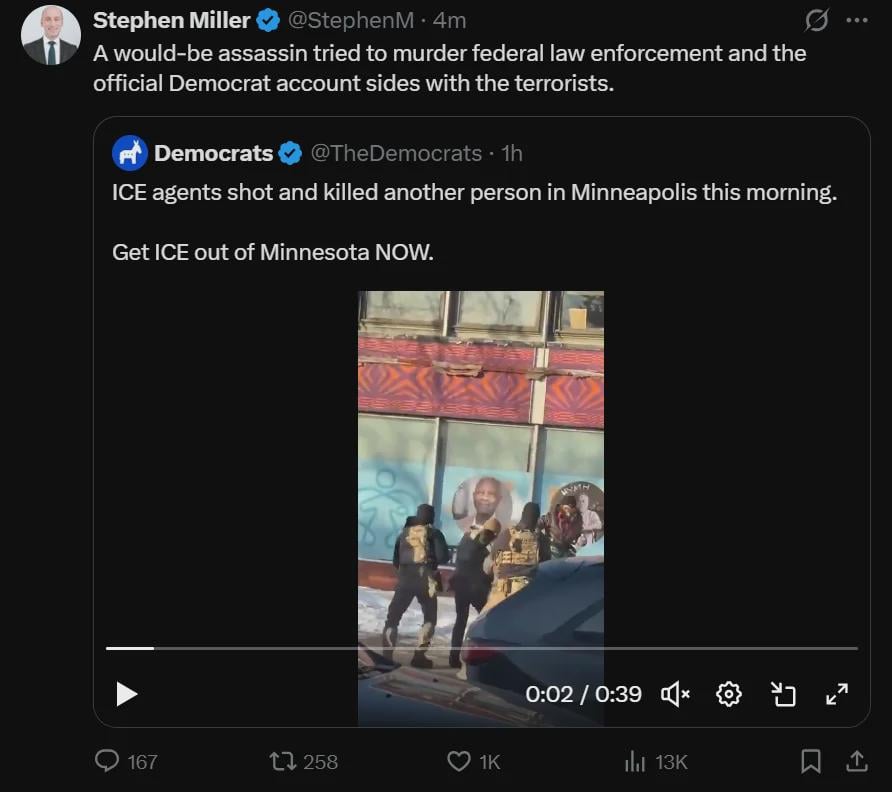Viewport: 892px width, 792px height.
Task: Open Stephen Miller's profile avatar
Action: pyautogui.click(x=50, y=35)
